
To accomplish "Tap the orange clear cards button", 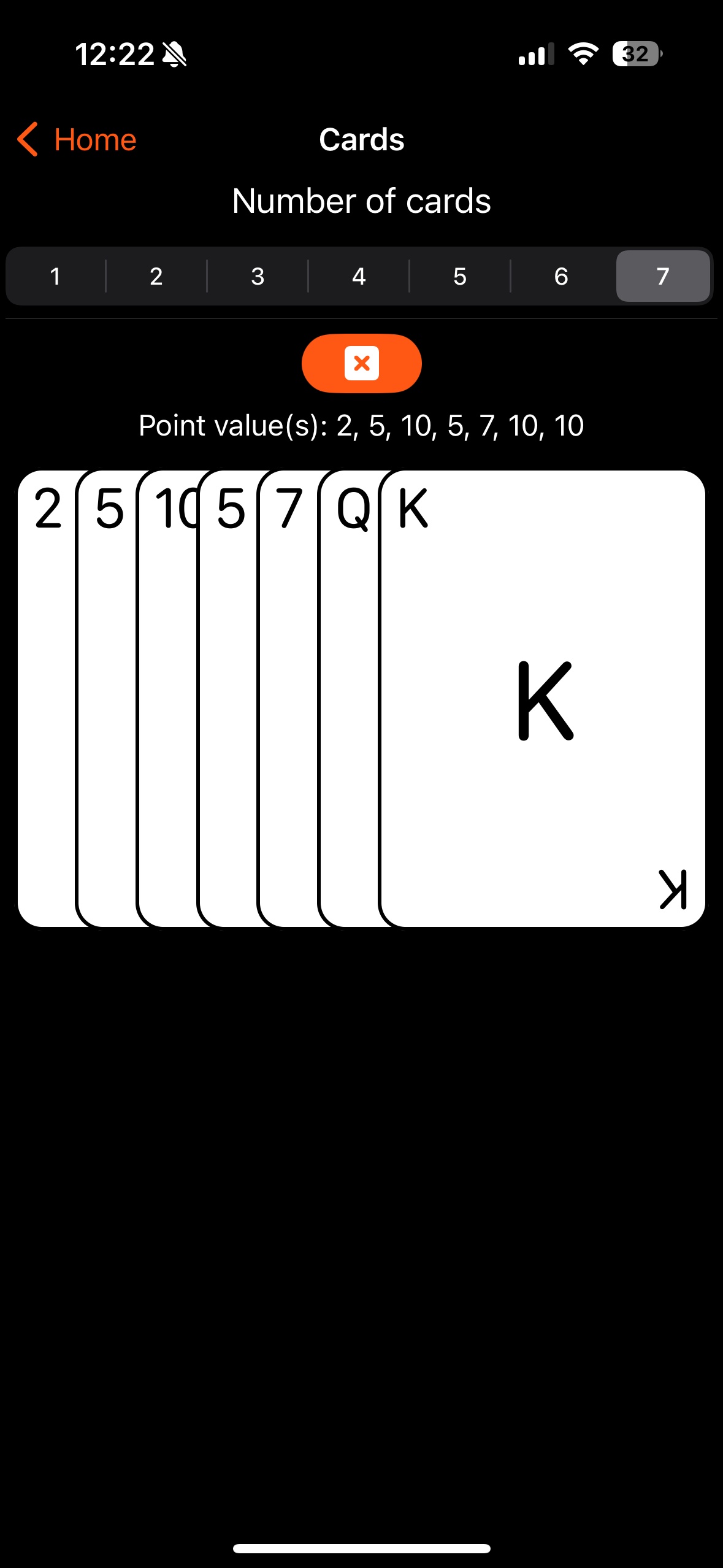I will pos(361,363).
